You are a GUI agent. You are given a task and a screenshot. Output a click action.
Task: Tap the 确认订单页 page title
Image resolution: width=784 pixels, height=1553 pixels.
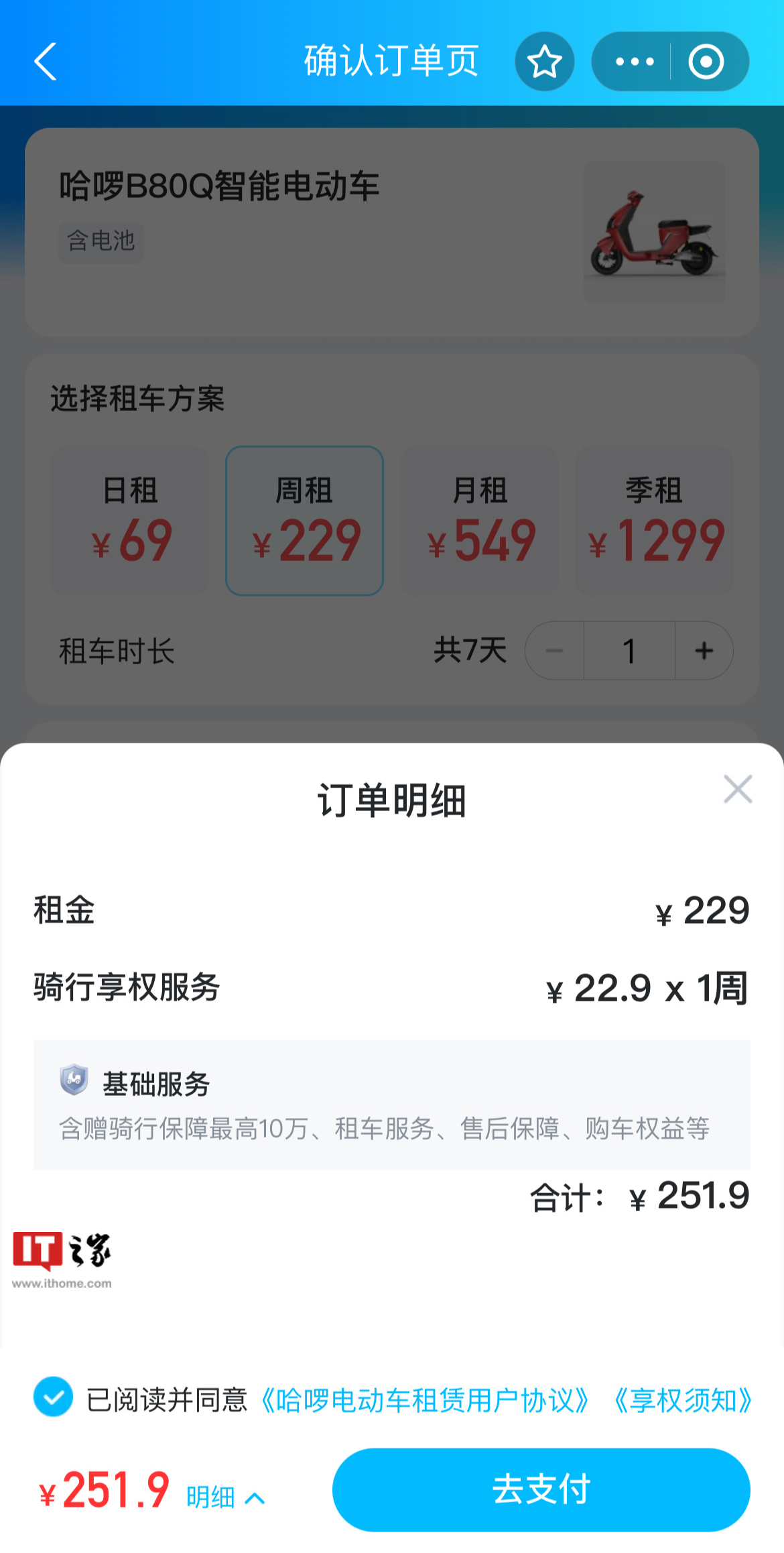(391, 61)
